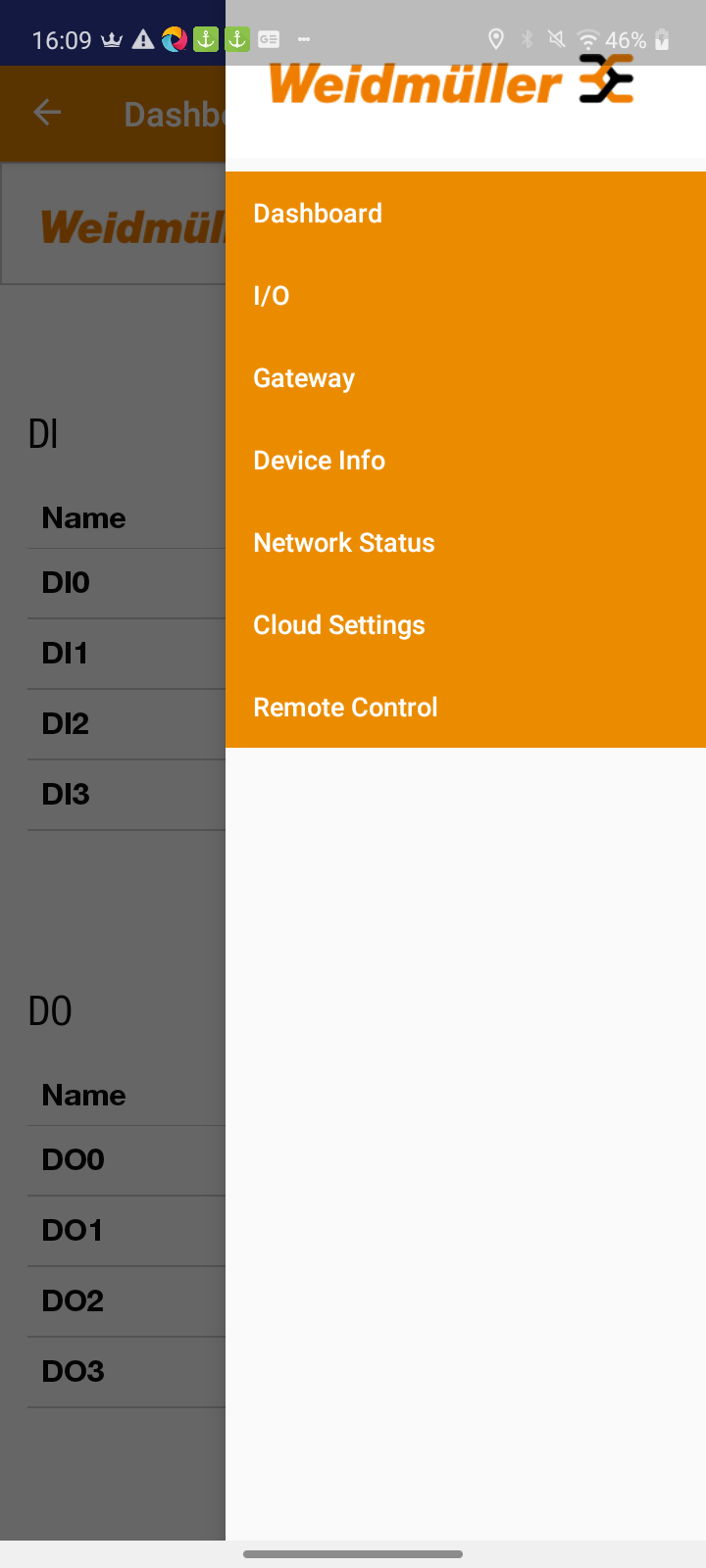Go to the I/O section
This screenshot has width=706, height=1568.
tap(272, 296)
